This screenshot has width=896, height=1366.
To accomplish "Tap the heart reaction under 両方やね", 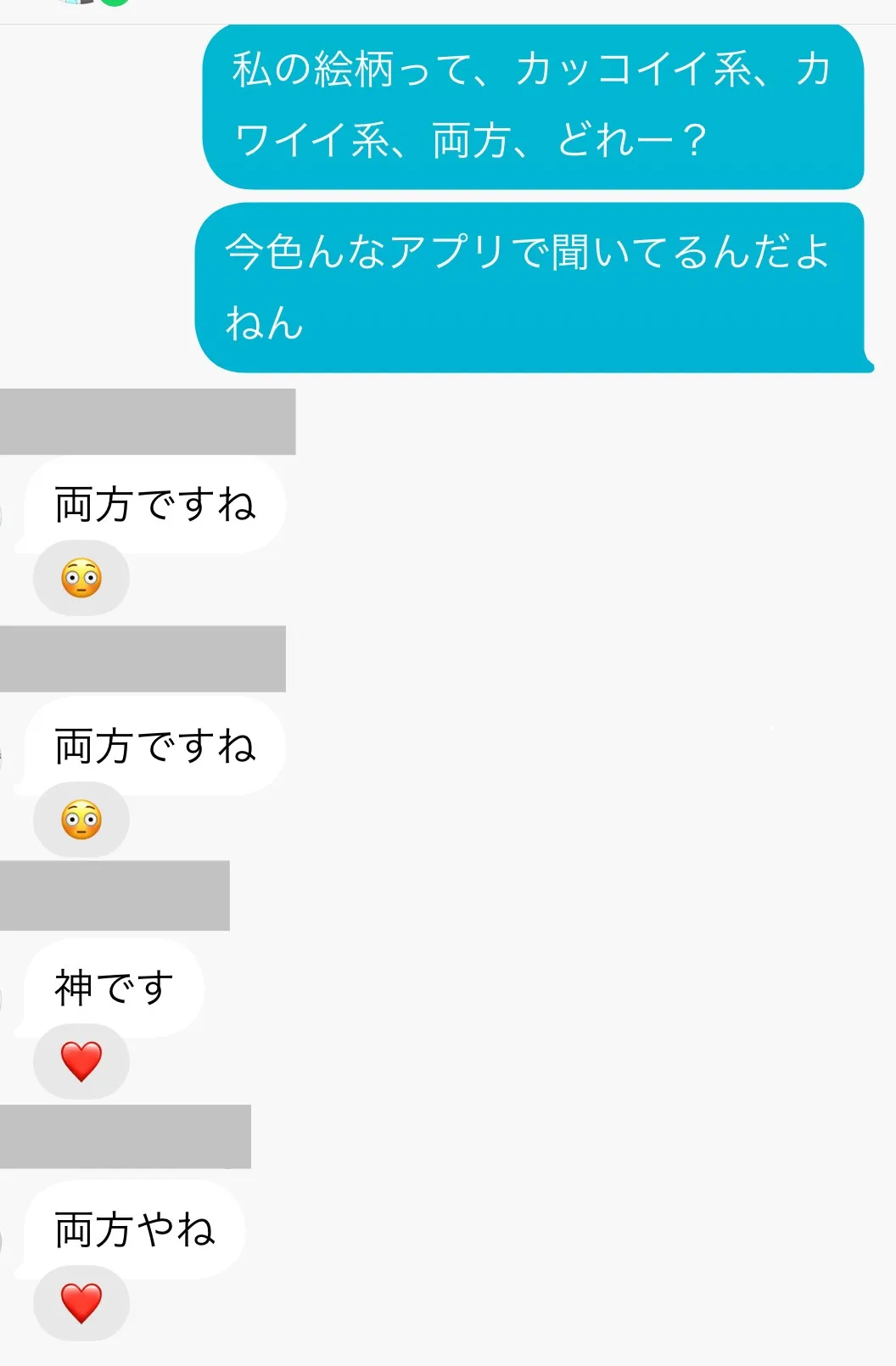I will (x=81, y=1303).
